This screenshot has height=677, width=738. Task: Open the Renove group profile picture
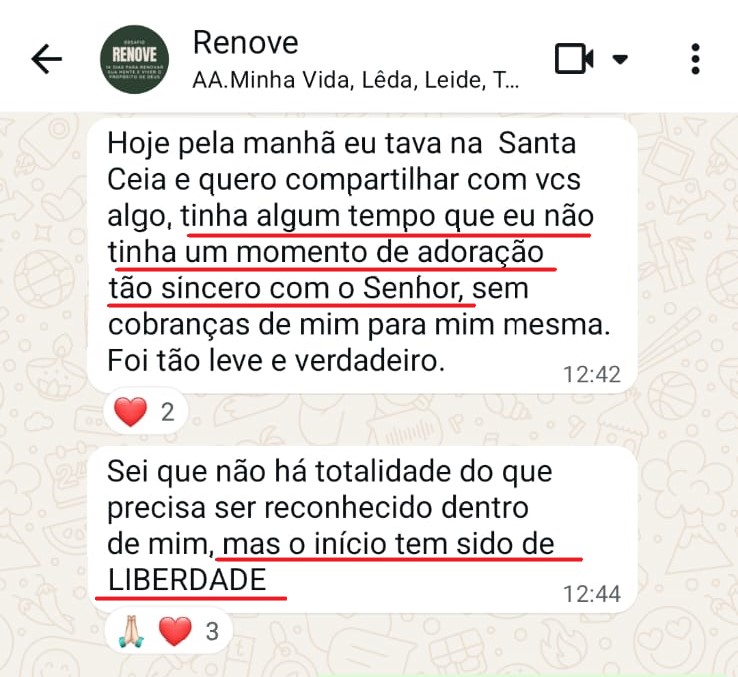pos(135,58)
